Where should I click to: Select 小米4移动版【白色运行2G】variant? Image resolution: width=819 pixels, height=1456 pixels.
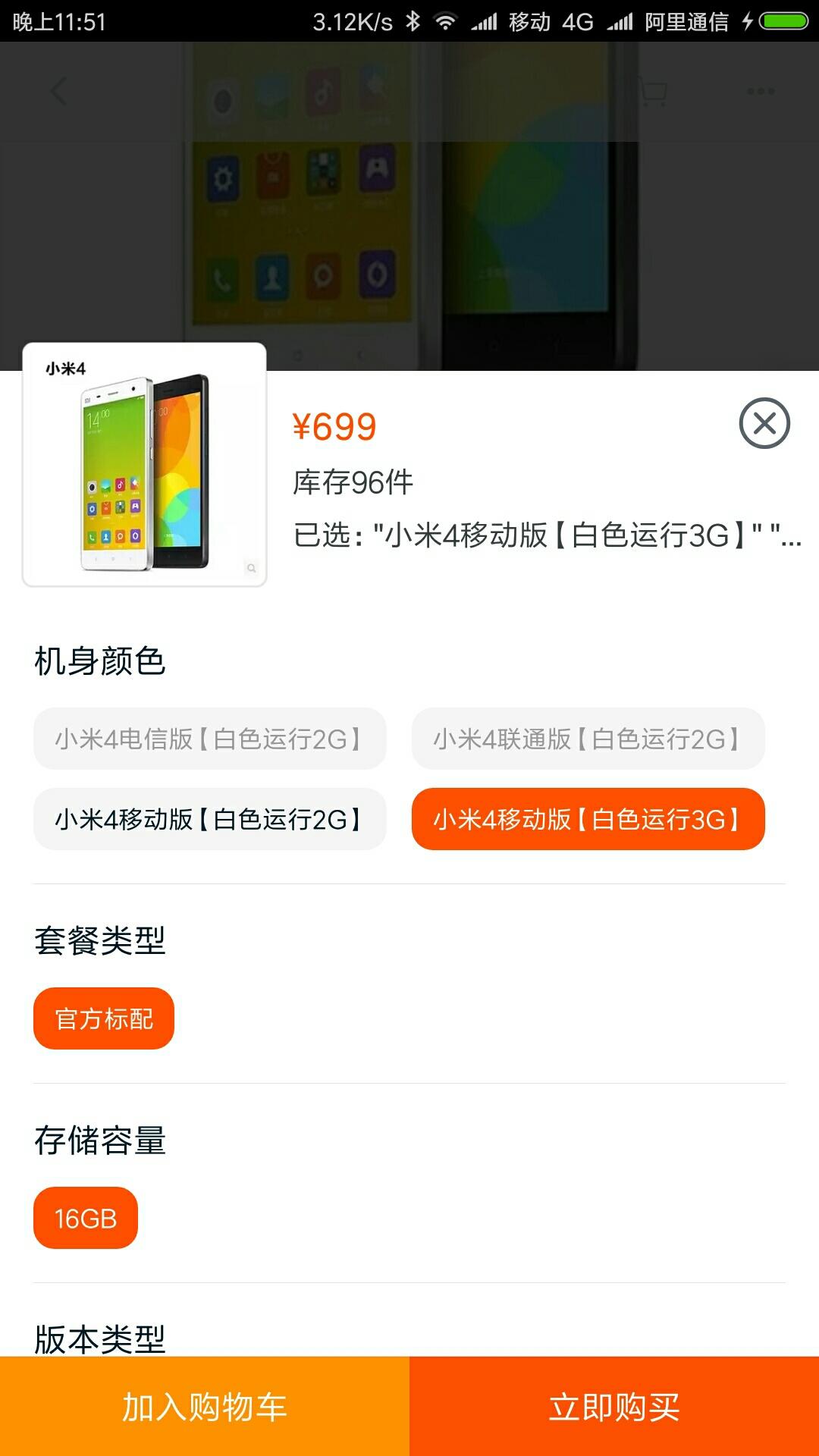click(210, 819)
